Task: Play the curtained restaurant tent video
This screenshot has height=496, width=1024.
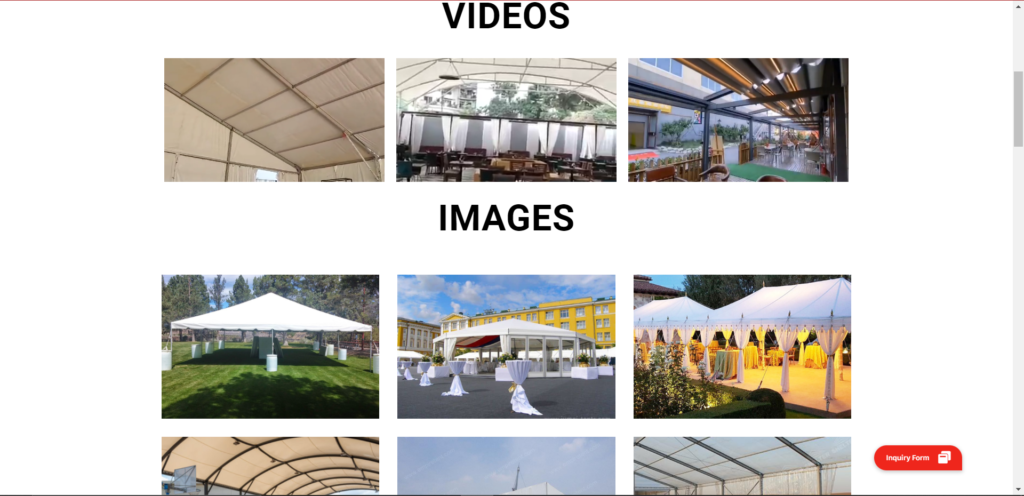Action: [506, 120]
